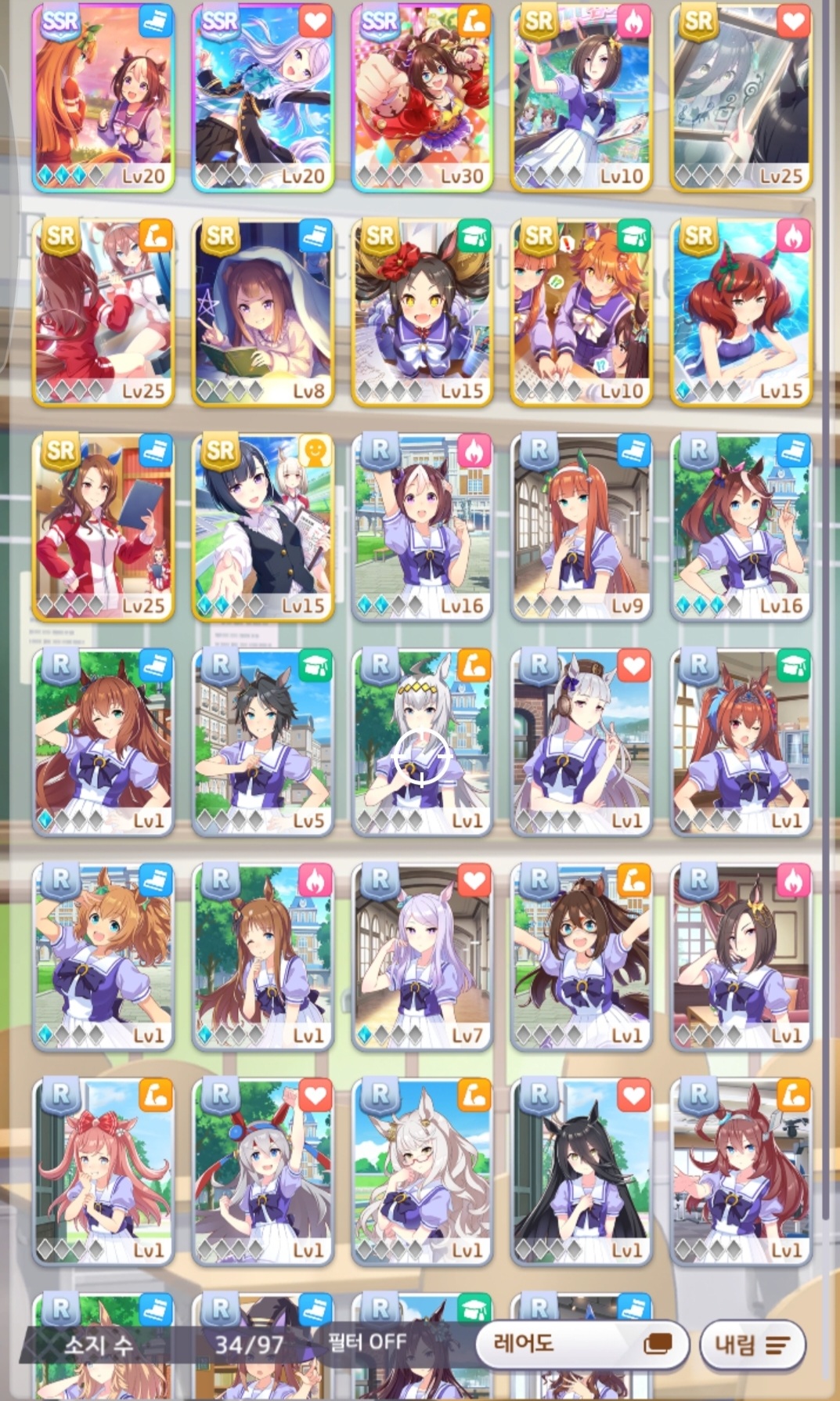Viewport: 840px width, 1401px height.
Task: Open the SR guts card at Lv10
Action: pos(582,98)
